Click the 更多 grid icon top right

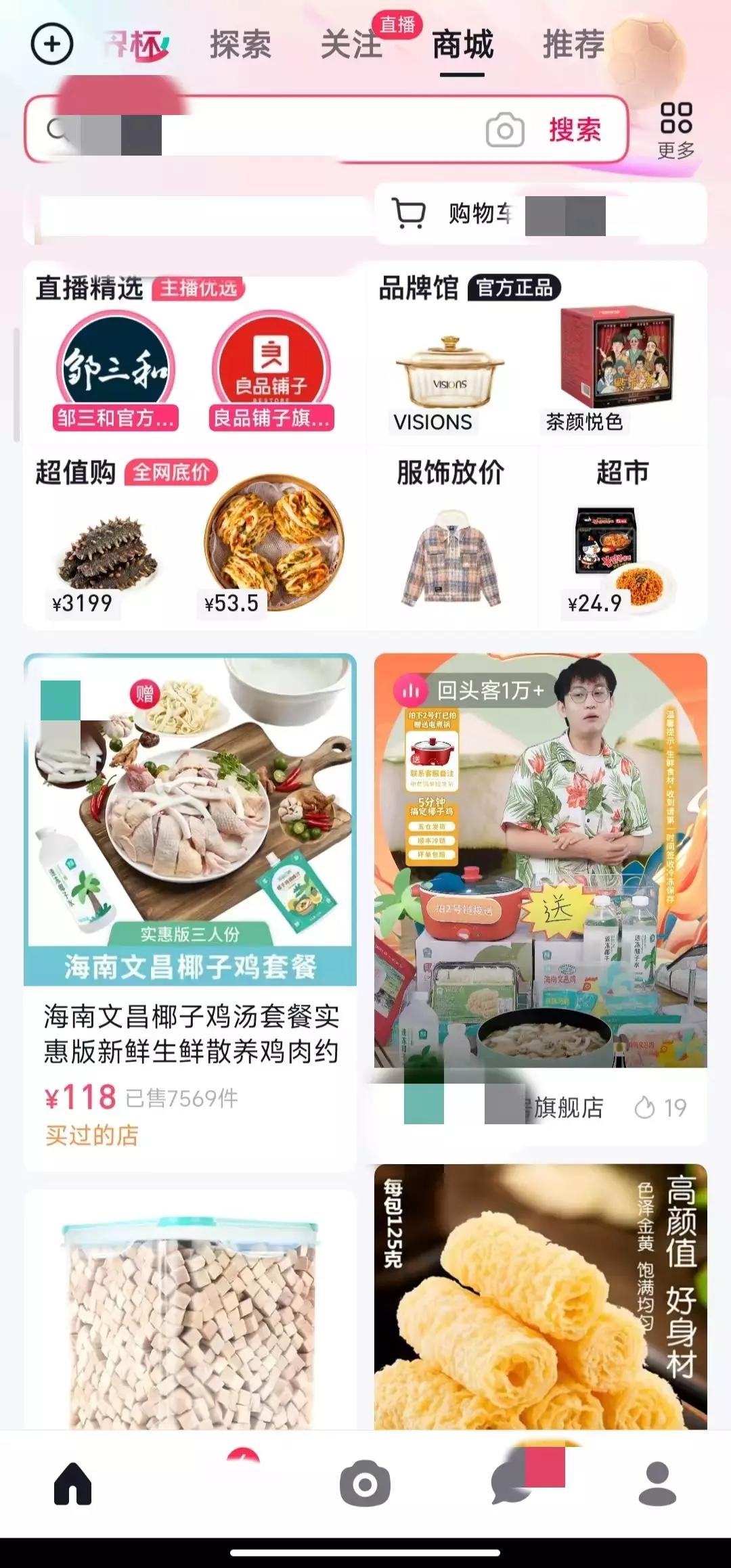677,123
